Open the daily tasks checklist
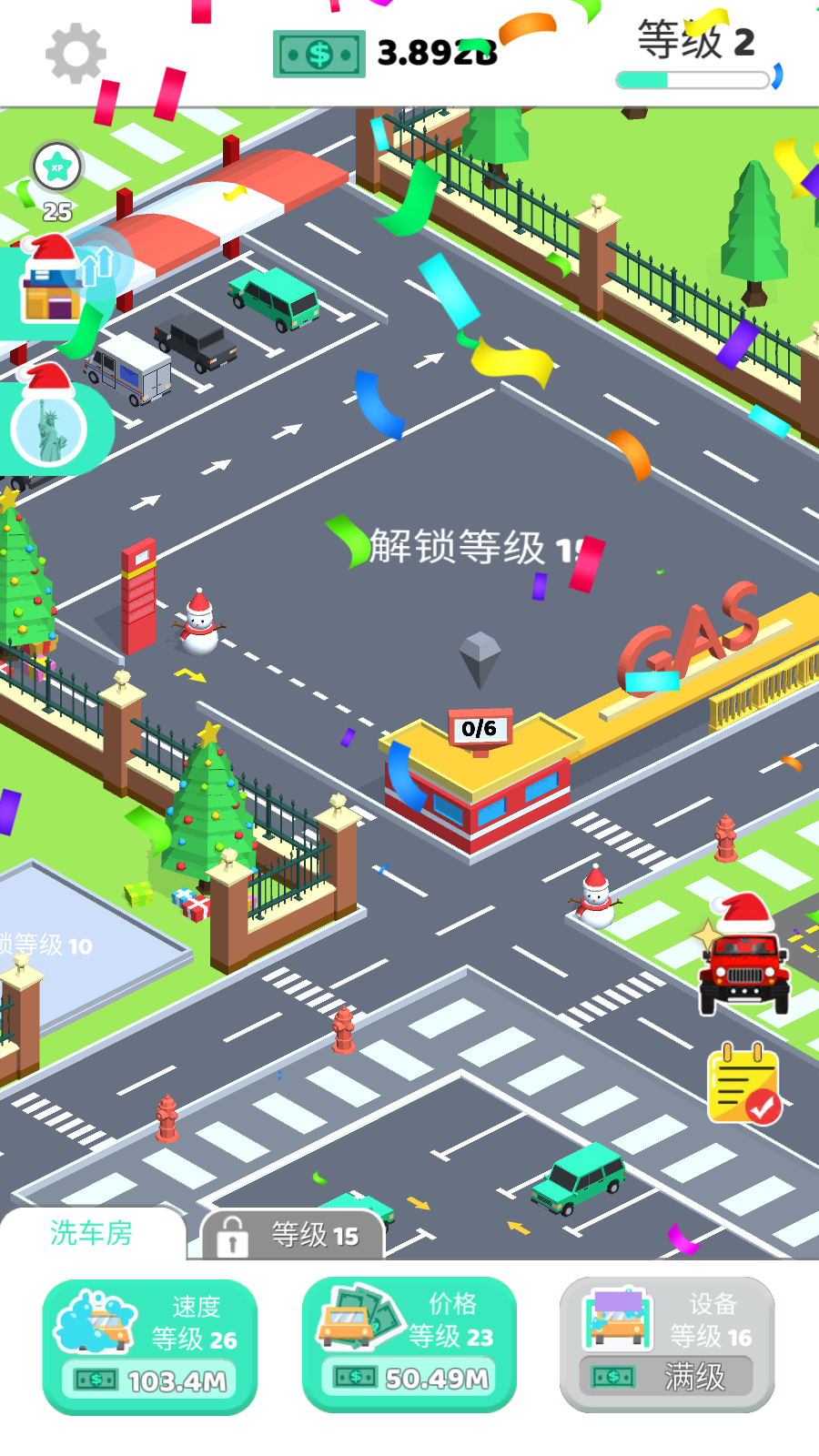This screenshot has width=819, height=1456. coord(744,1084)
